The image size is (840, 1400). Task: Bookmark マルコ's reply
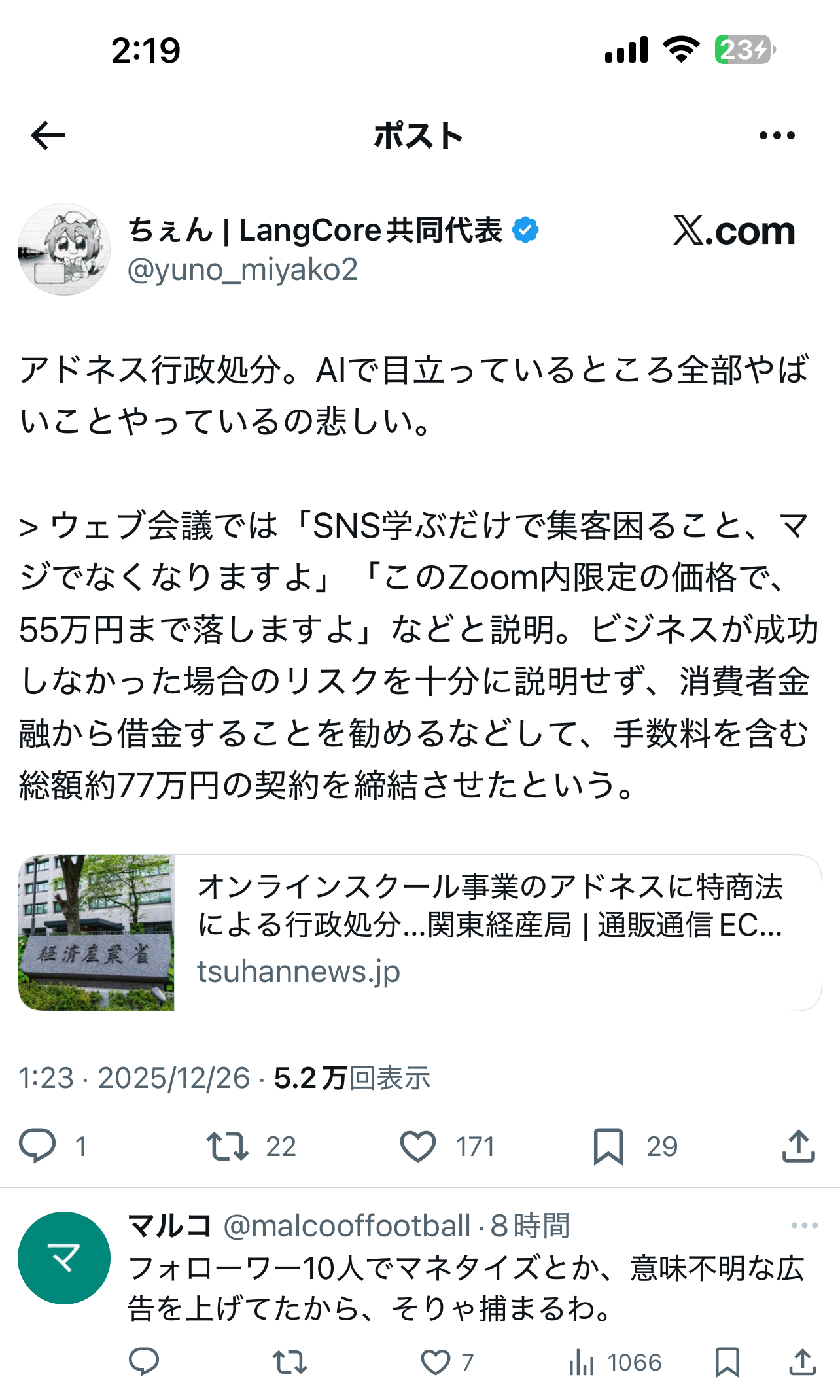click(x=727, y=1362)
